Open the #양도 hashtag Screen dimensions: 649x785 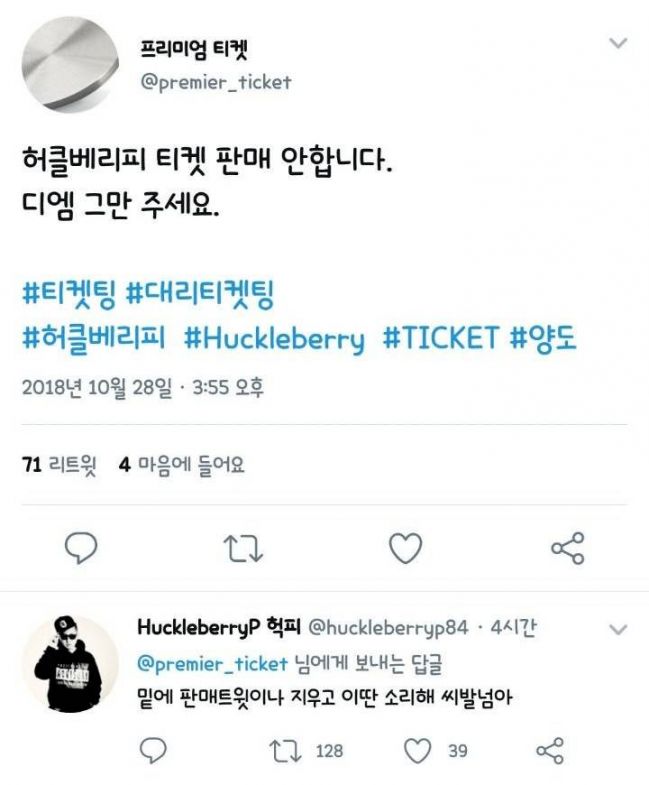click(x=544, y=338)
